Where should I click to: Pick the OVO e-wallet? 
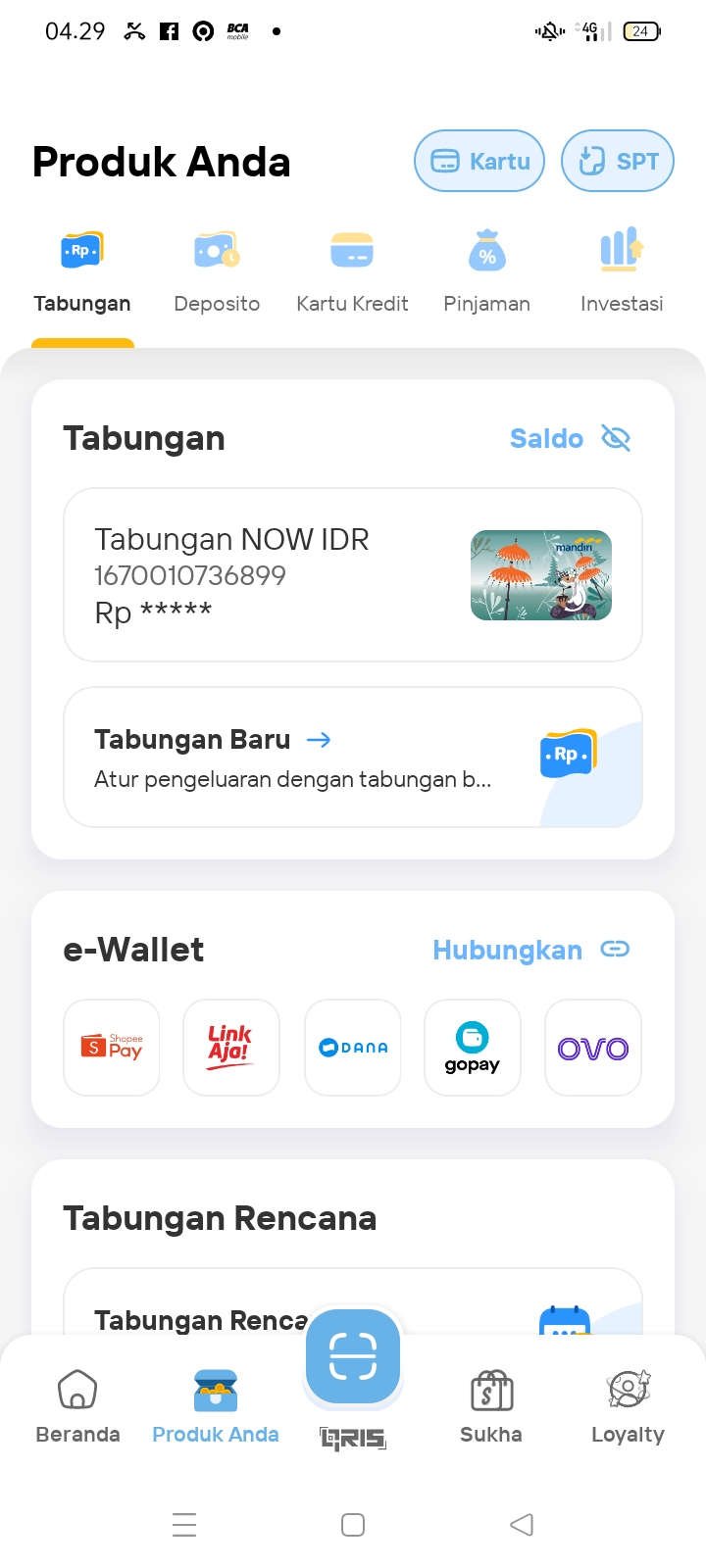click(593, 1047)
